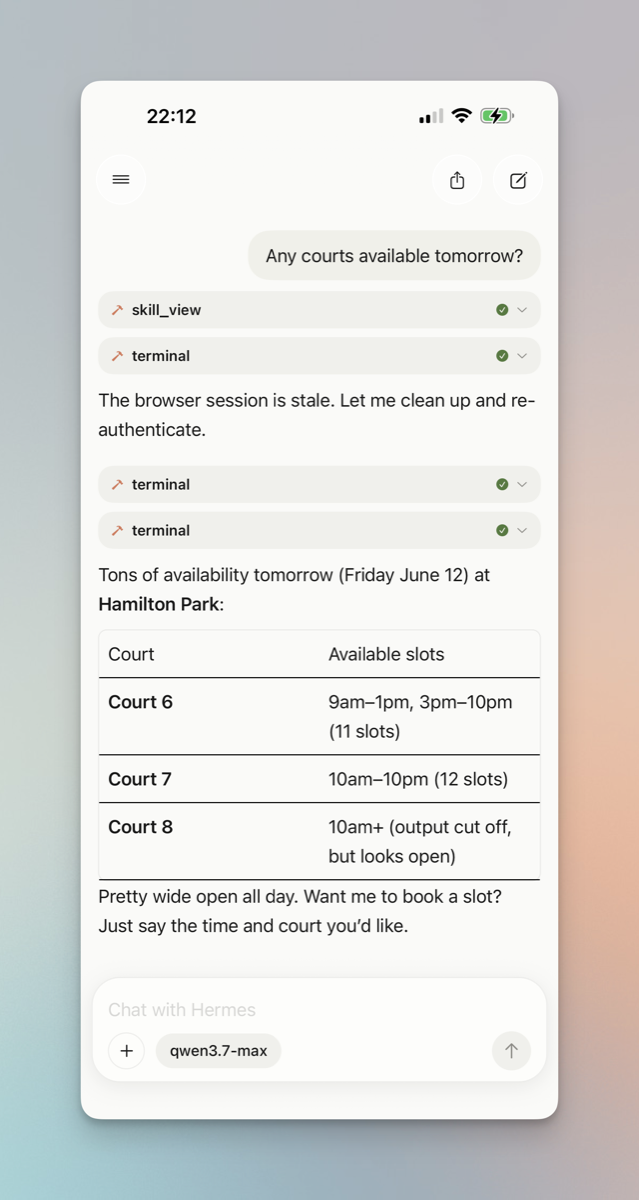Expand the skill_view tool call
The image size is (639, 1200).
coord(319,310)
